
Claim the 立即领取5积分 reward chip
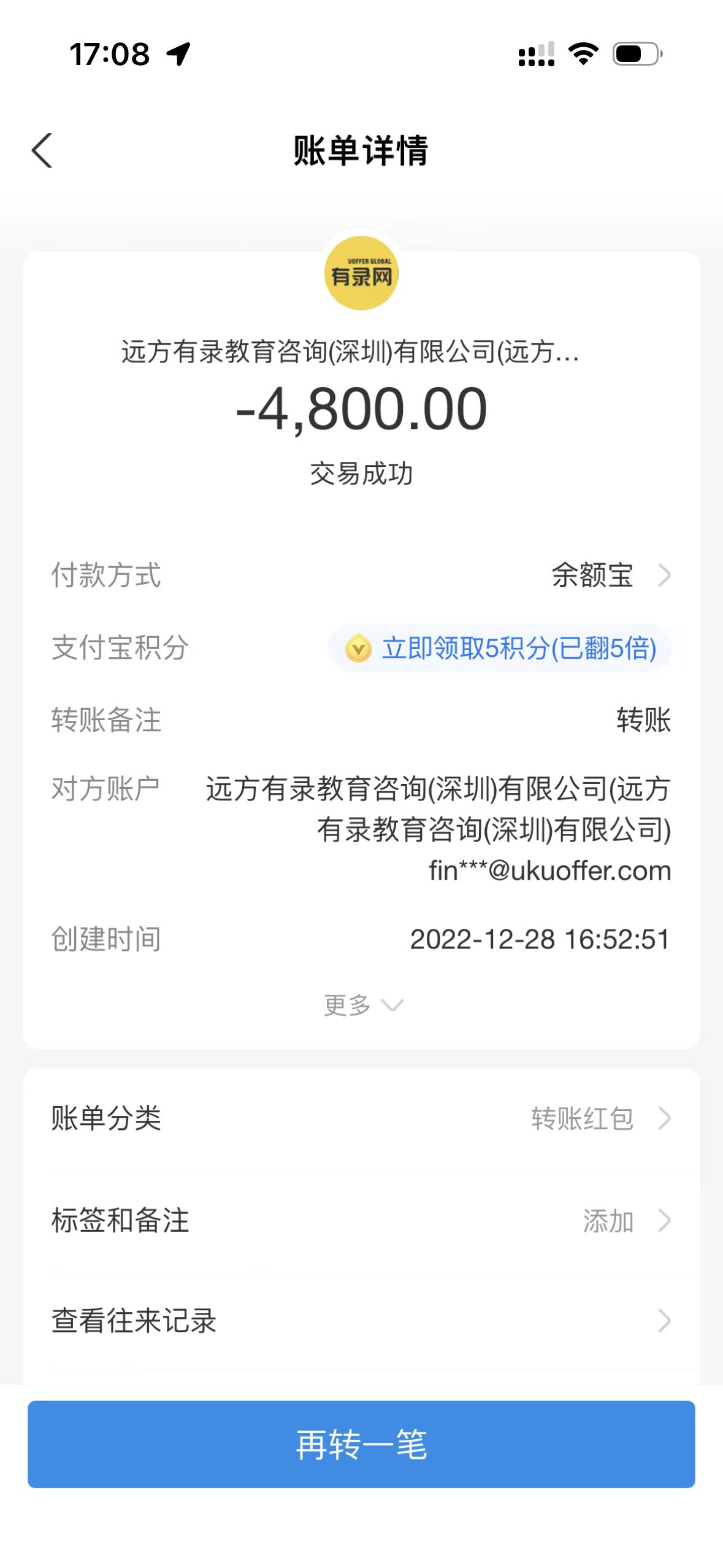point(500,648)
